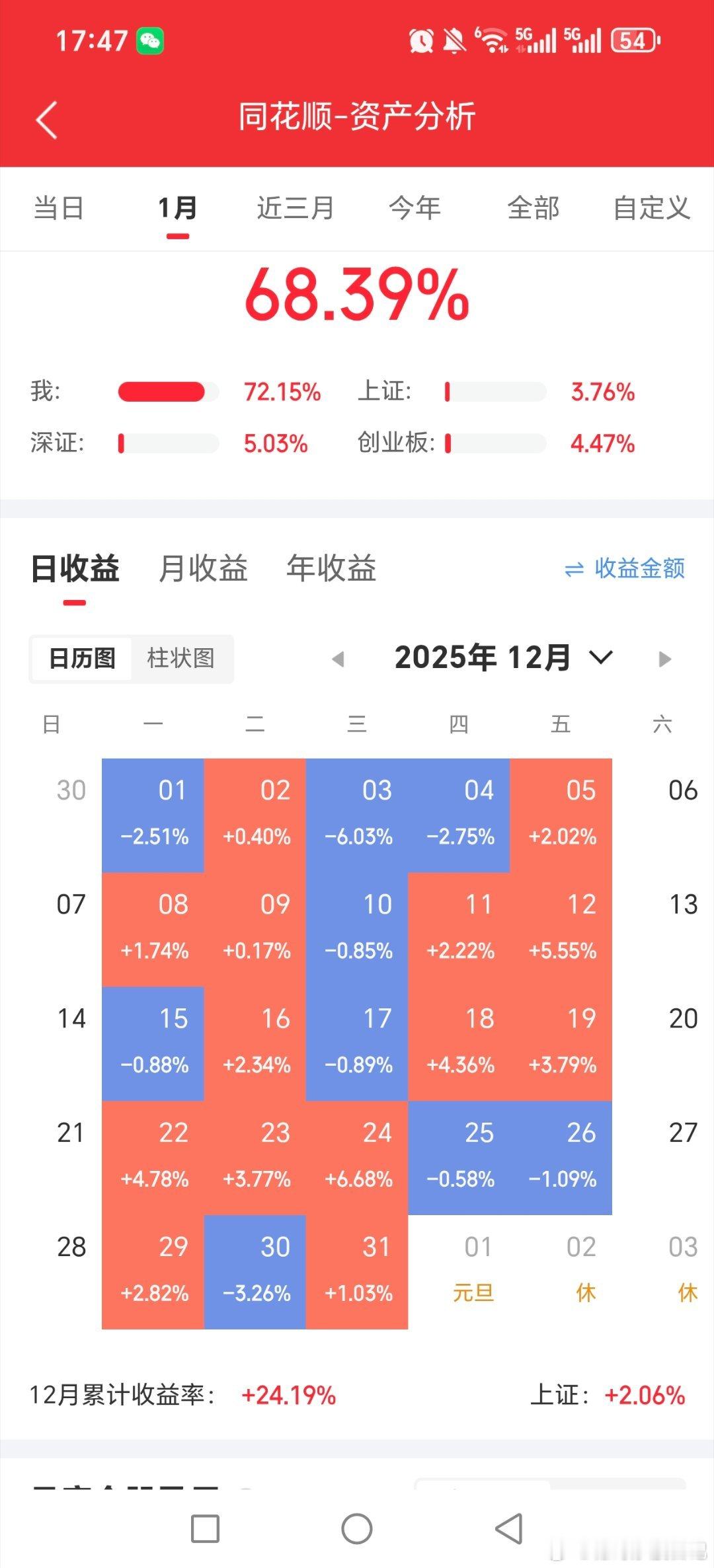Switch to 年收益 yearly returns
The image size is (714, 1568).
point(331,569)
